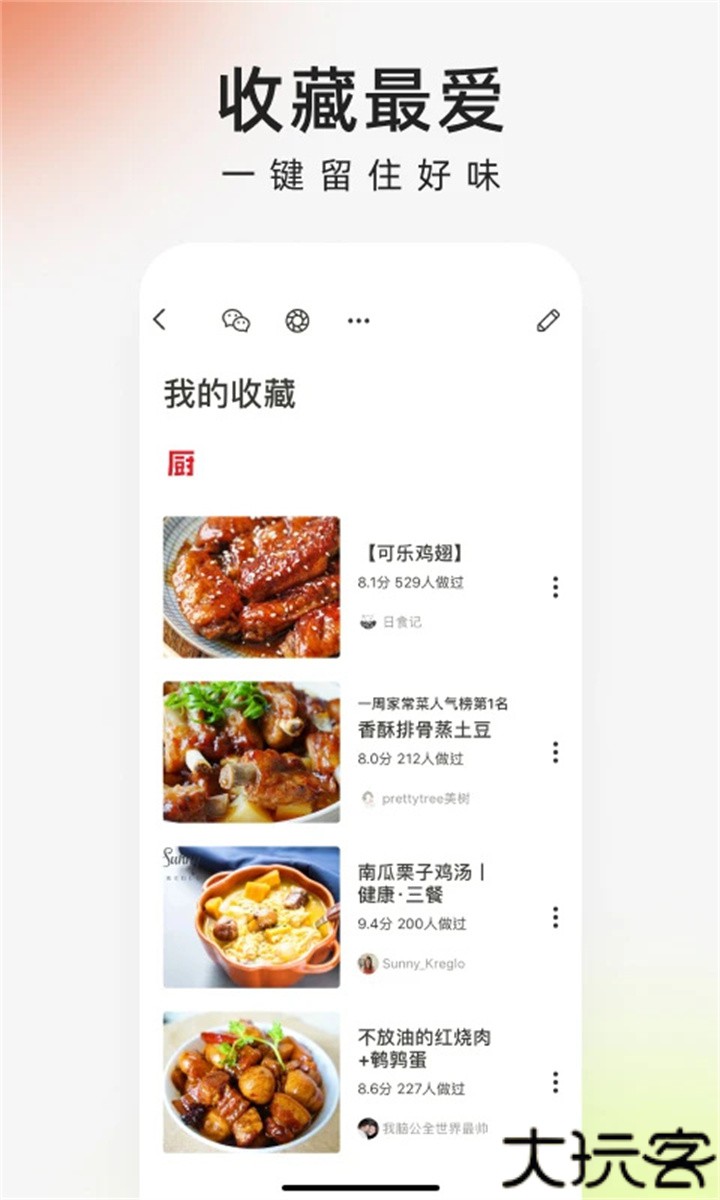Viewport: 720px width, 1200px height.
Task: Tap the avatar beside 我脑公全世界最帅
Action: tap(367, 1129)
